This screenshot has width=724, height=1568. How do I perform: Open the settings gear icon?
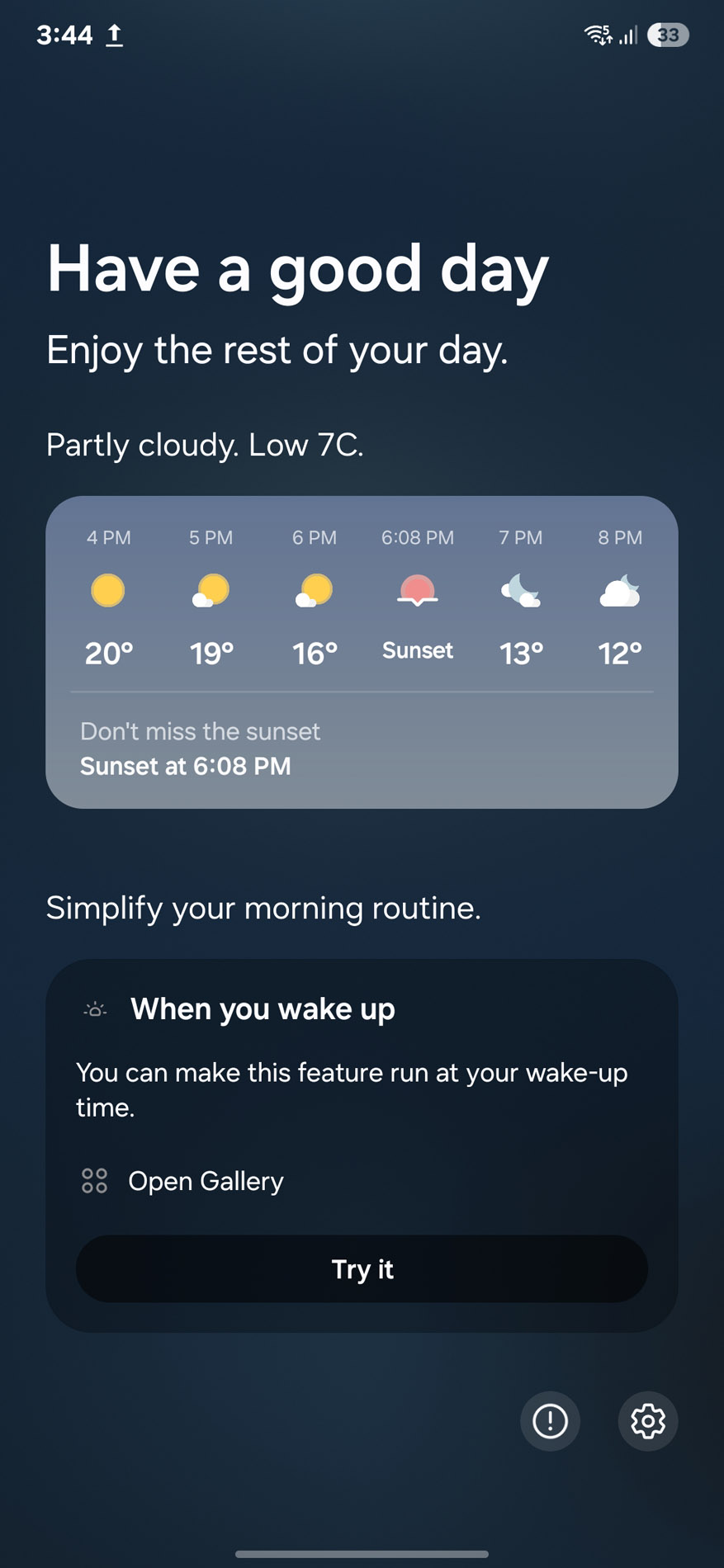click(x=647, y=1420)
